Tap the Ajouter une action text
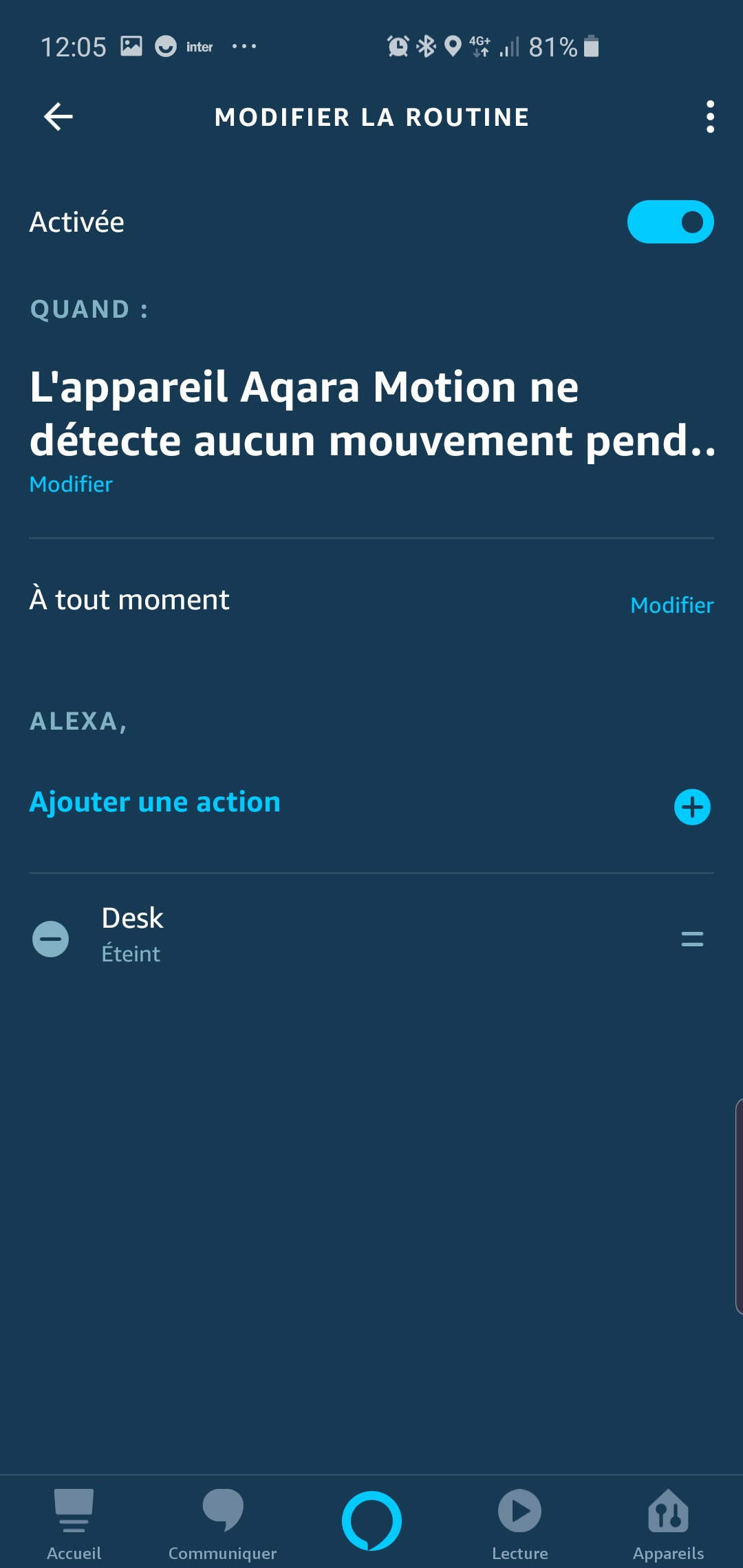The height and width of the screenshot is (1568, 743). [155, 802]
